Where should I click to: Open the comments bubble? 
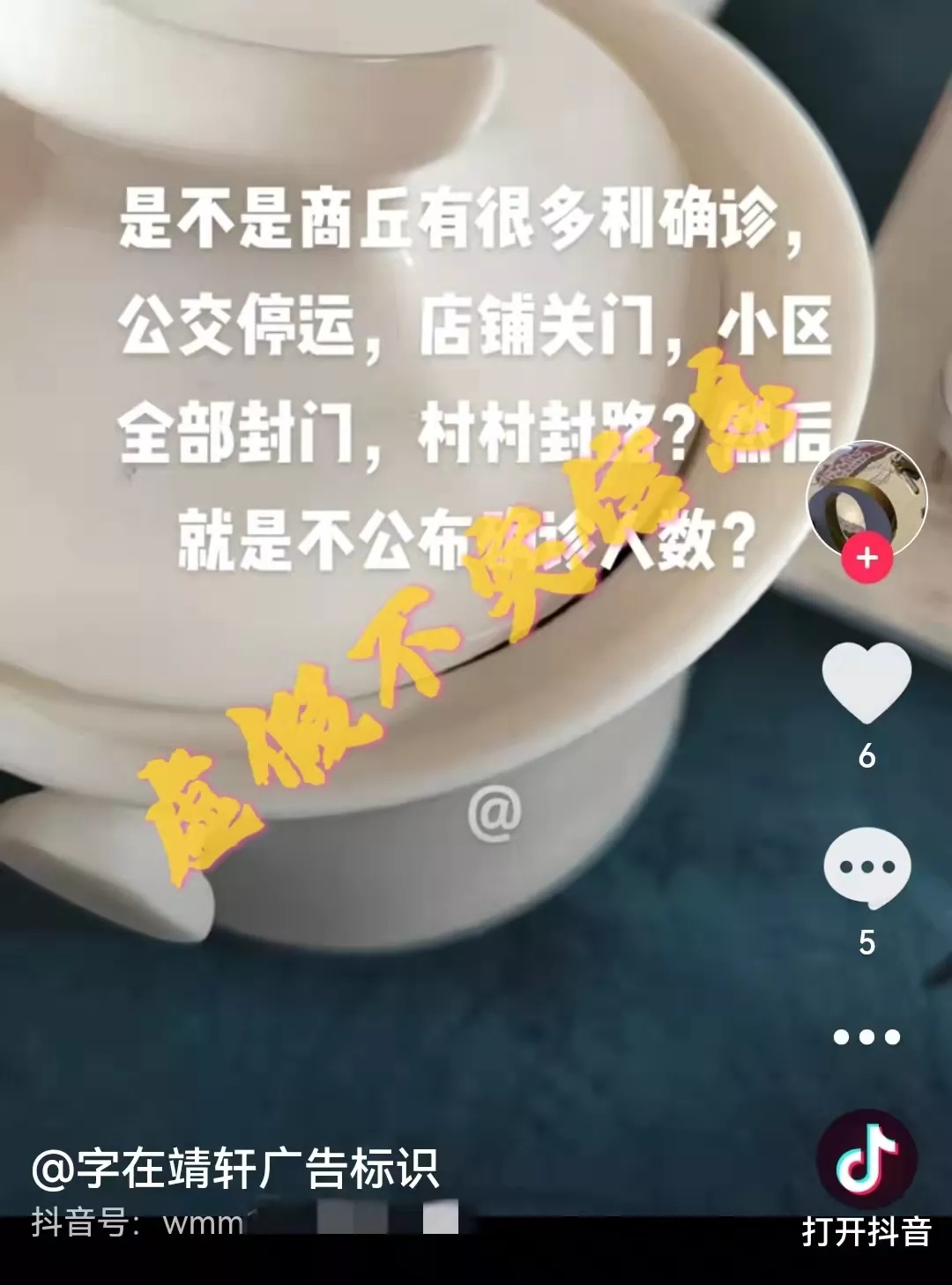866,868
